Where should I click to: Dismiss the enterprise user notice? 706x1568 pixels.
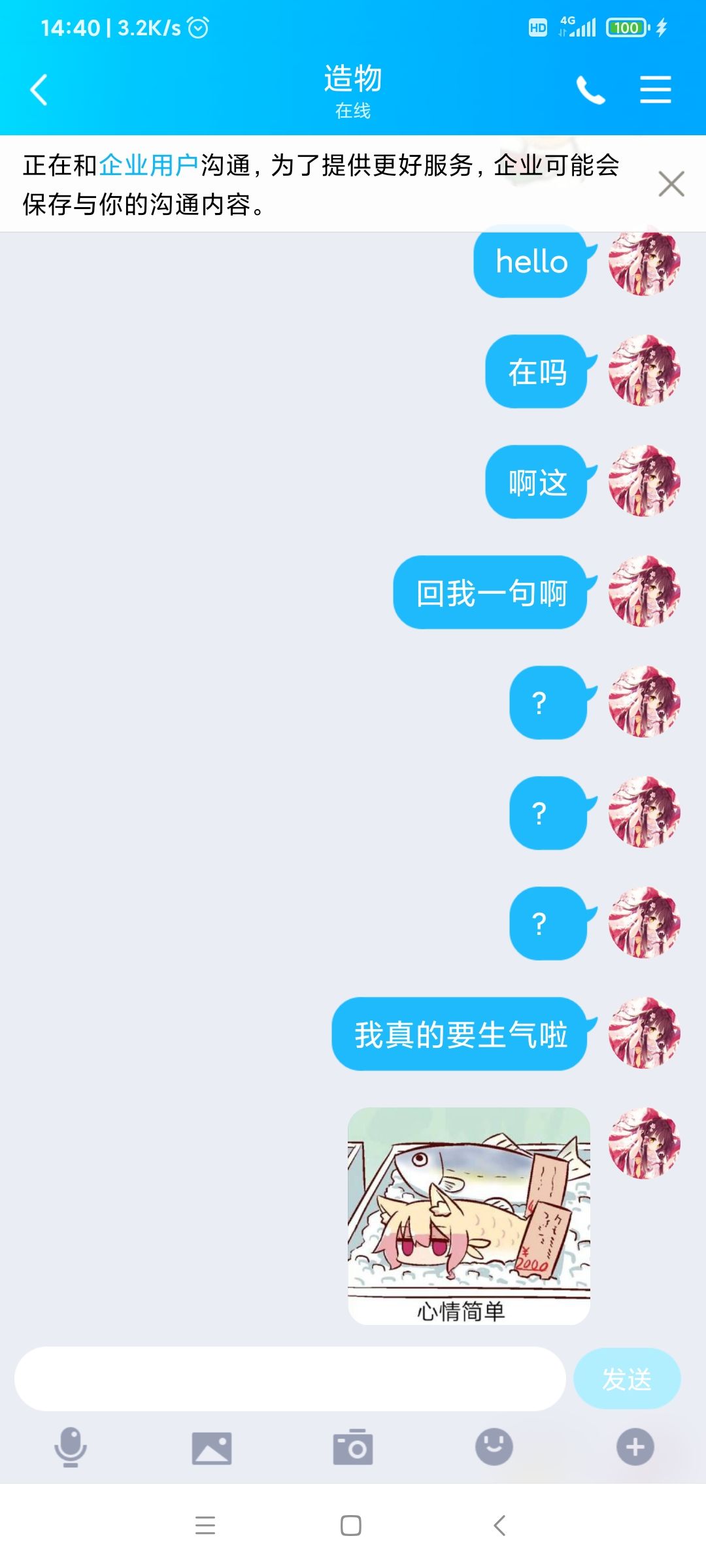coord(671,185)
